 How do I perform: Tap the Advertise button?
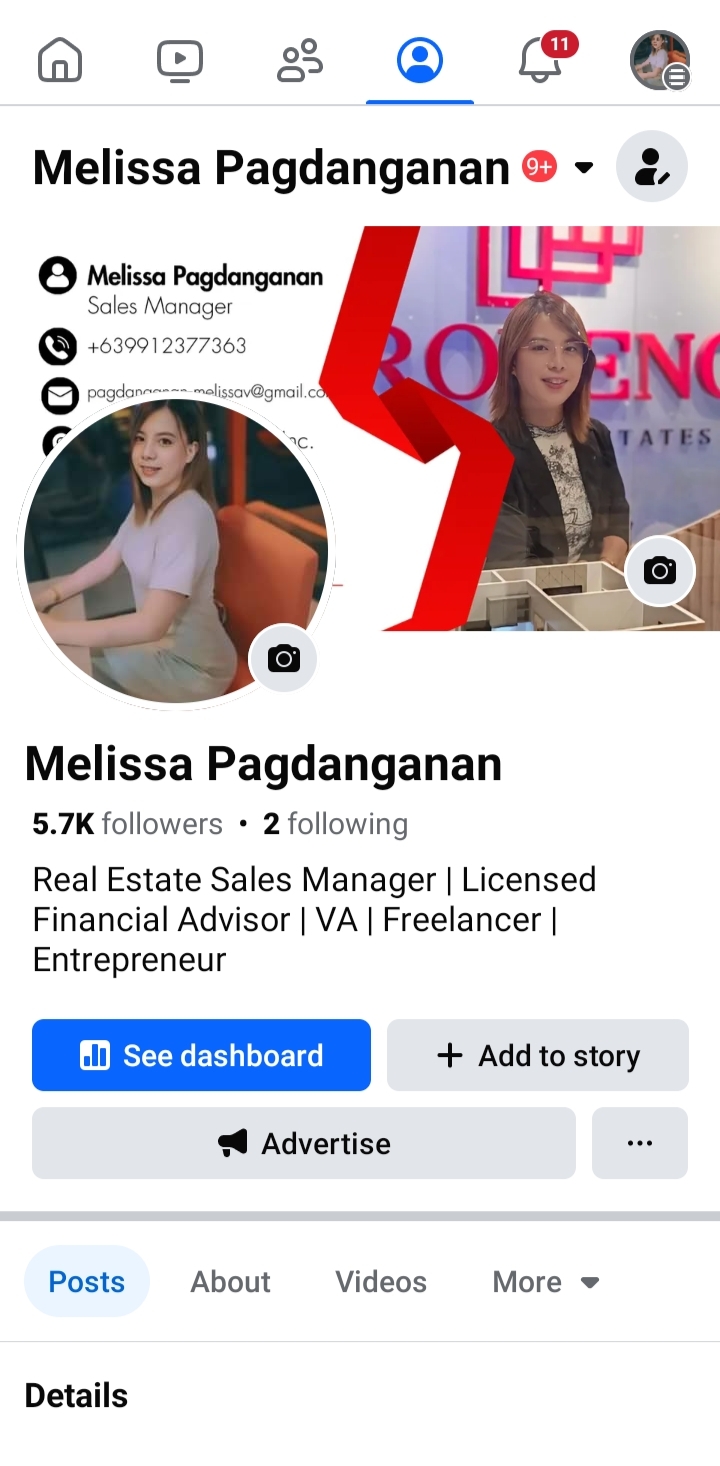(304, 1143)
